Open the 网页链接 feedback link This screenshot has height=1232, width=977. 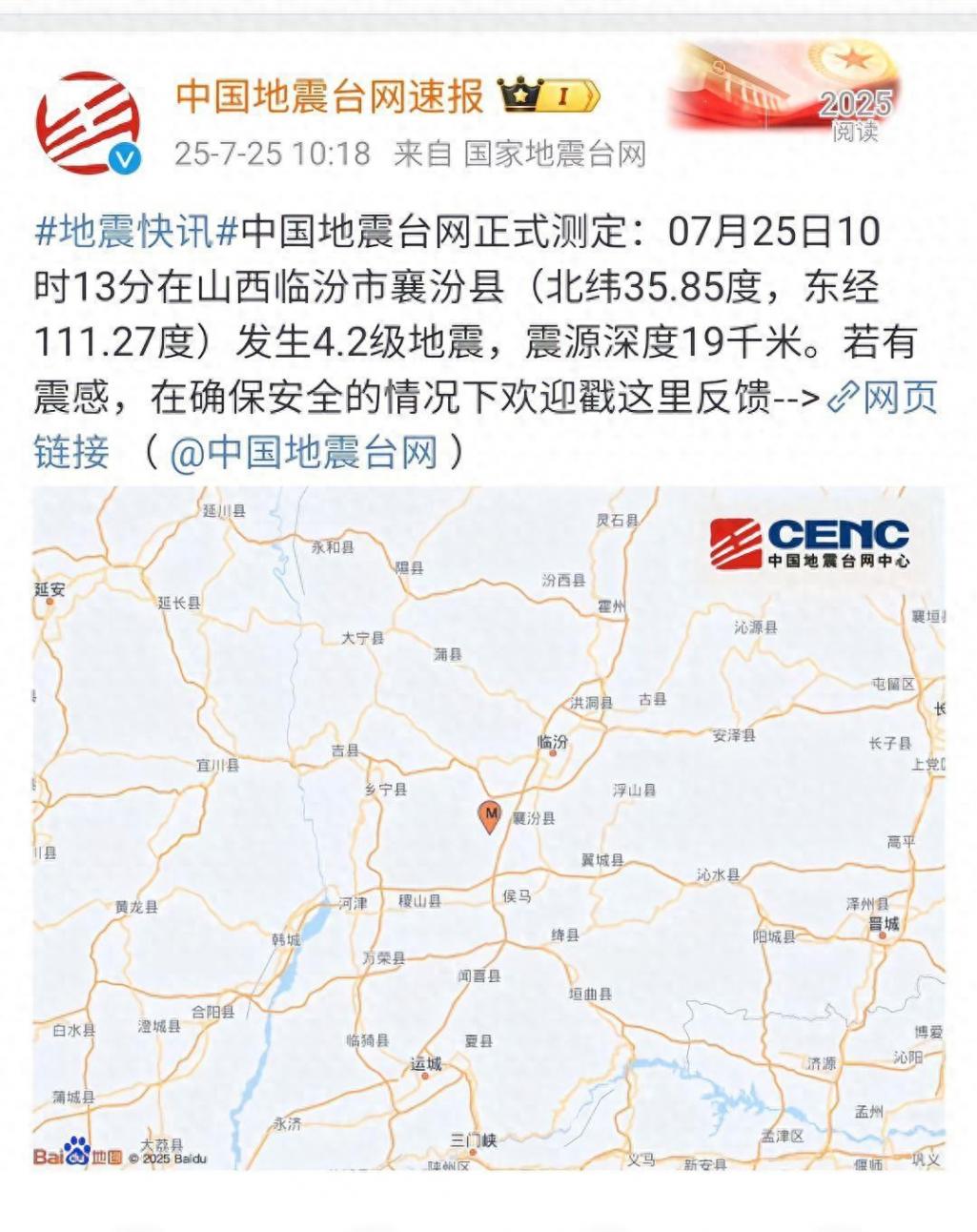(882, 398)
